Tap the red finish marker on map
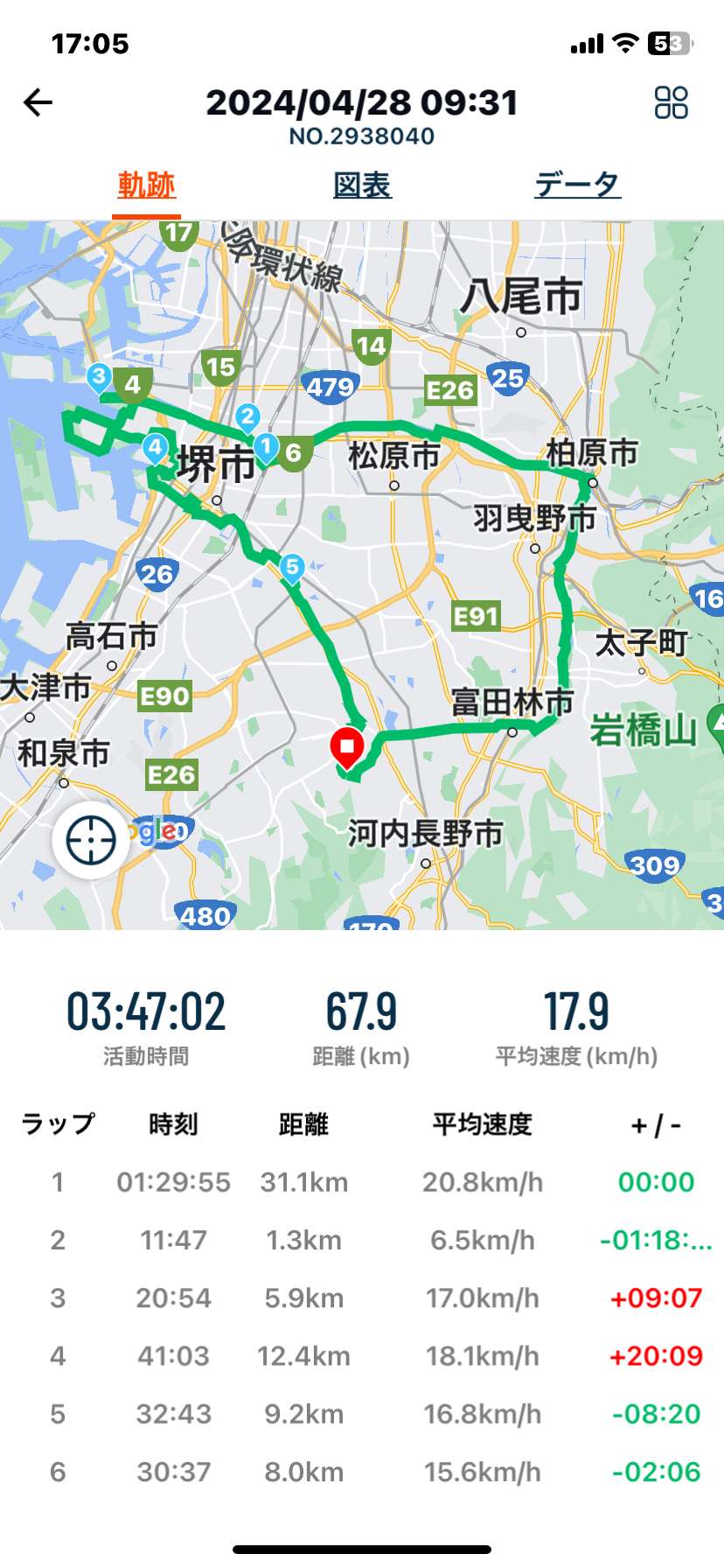The height and width of the screenshot is (1568, 724). (x=347, y=747)
